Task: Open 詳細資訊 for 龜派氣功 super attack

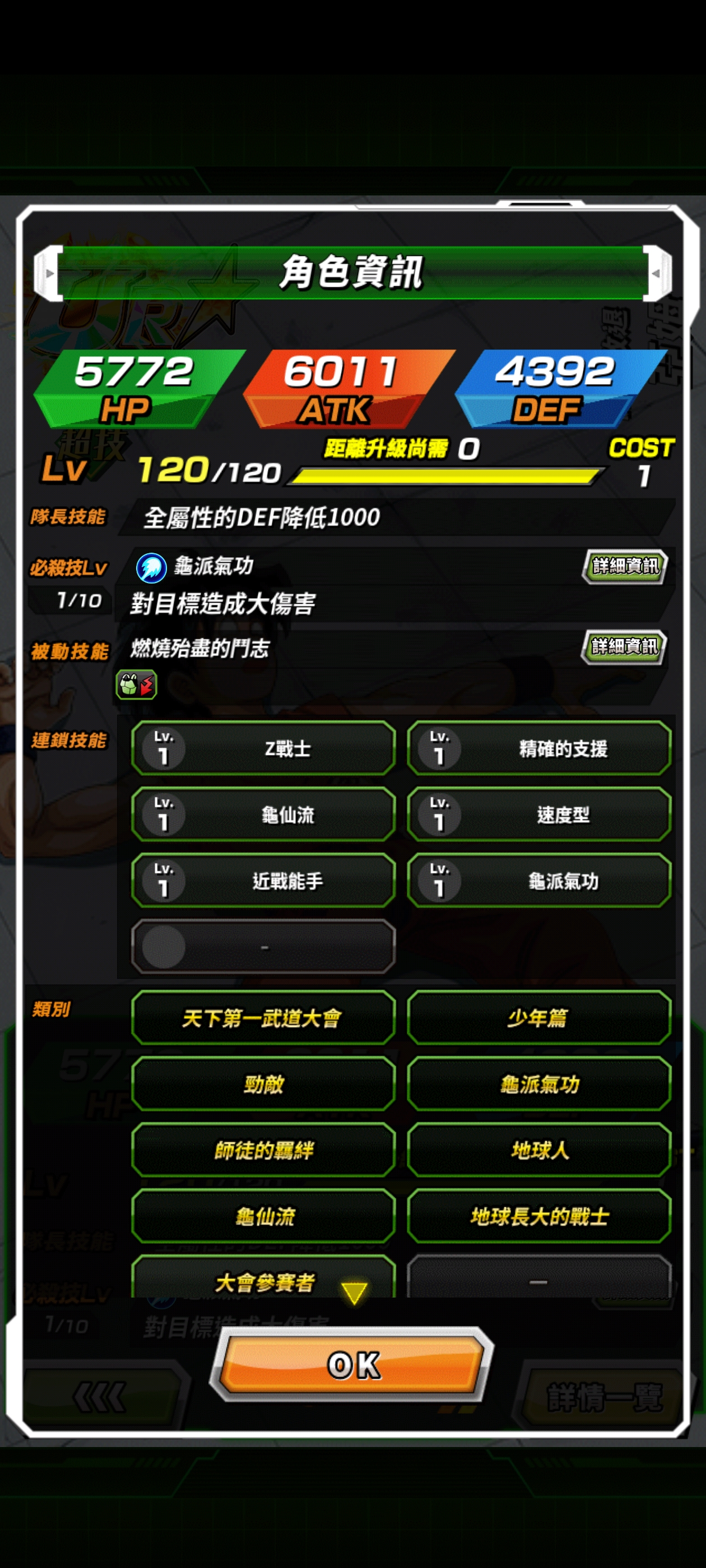Action: tap(624, 566)
